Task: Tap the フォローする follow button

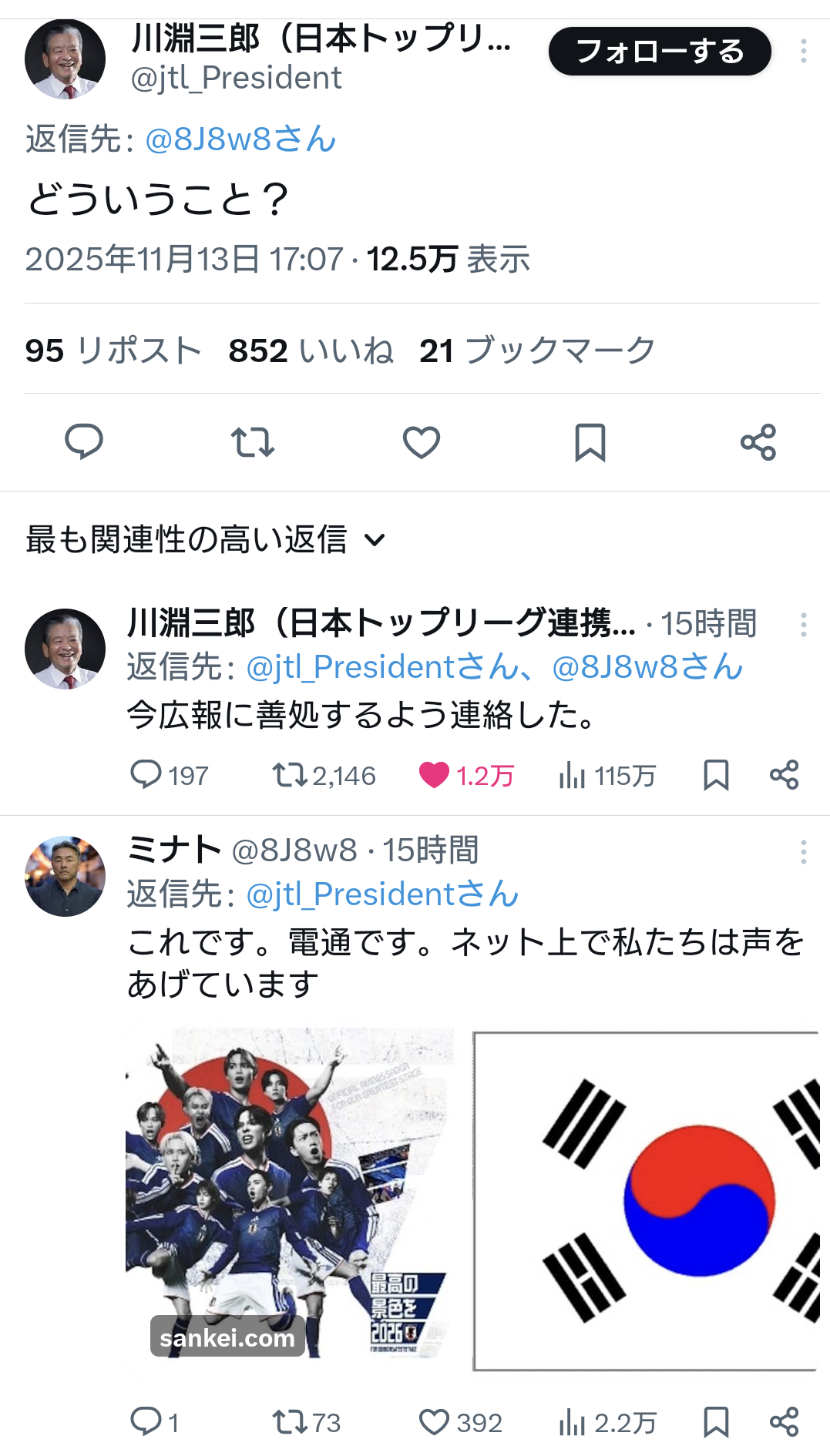Action: click(x=660, y=52)
